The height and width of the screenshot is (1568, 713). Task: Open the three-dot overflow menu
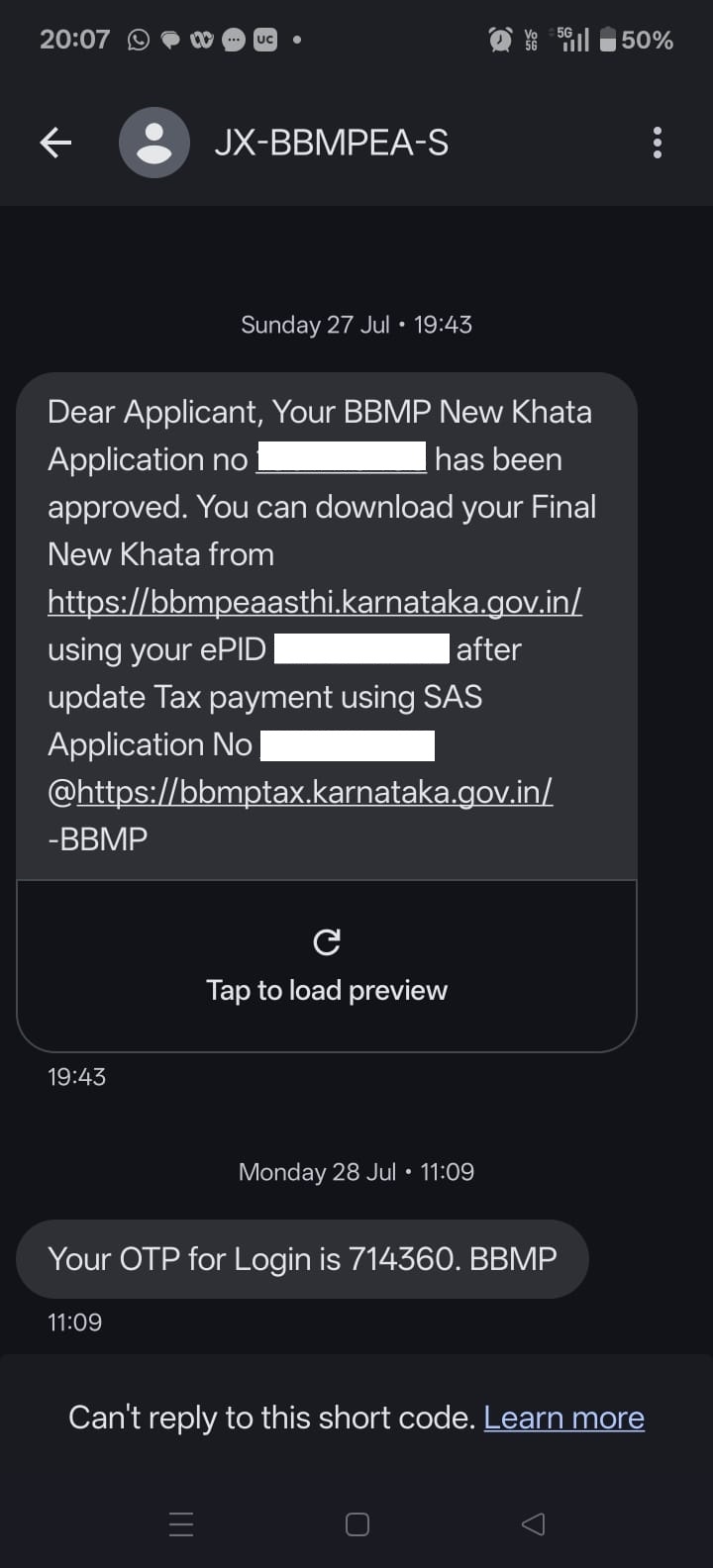pyautogui.click(x=657, y=144)
